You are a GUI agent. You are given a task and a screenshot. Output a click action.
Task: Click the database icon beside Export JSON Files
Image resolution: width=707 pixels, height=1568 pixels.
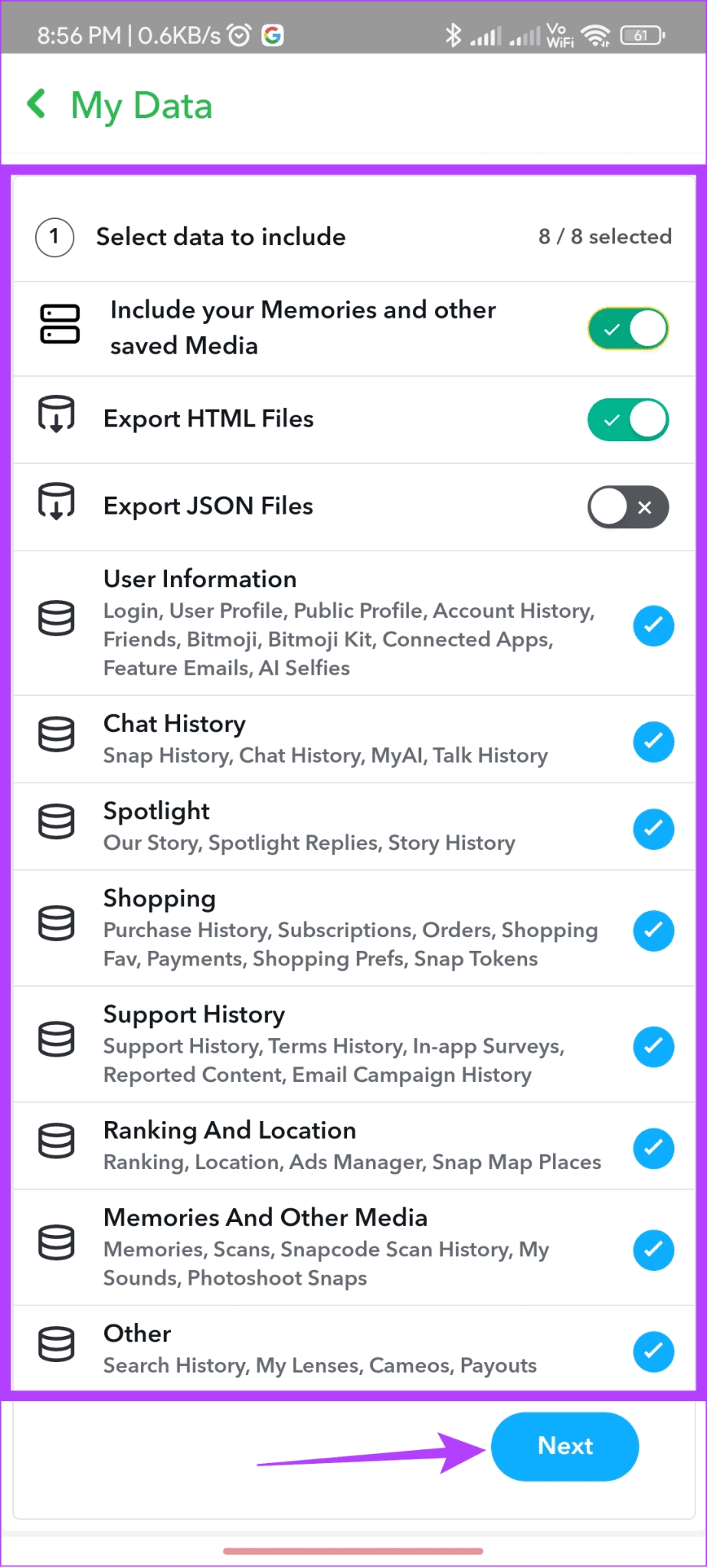[x=56, y=505]
